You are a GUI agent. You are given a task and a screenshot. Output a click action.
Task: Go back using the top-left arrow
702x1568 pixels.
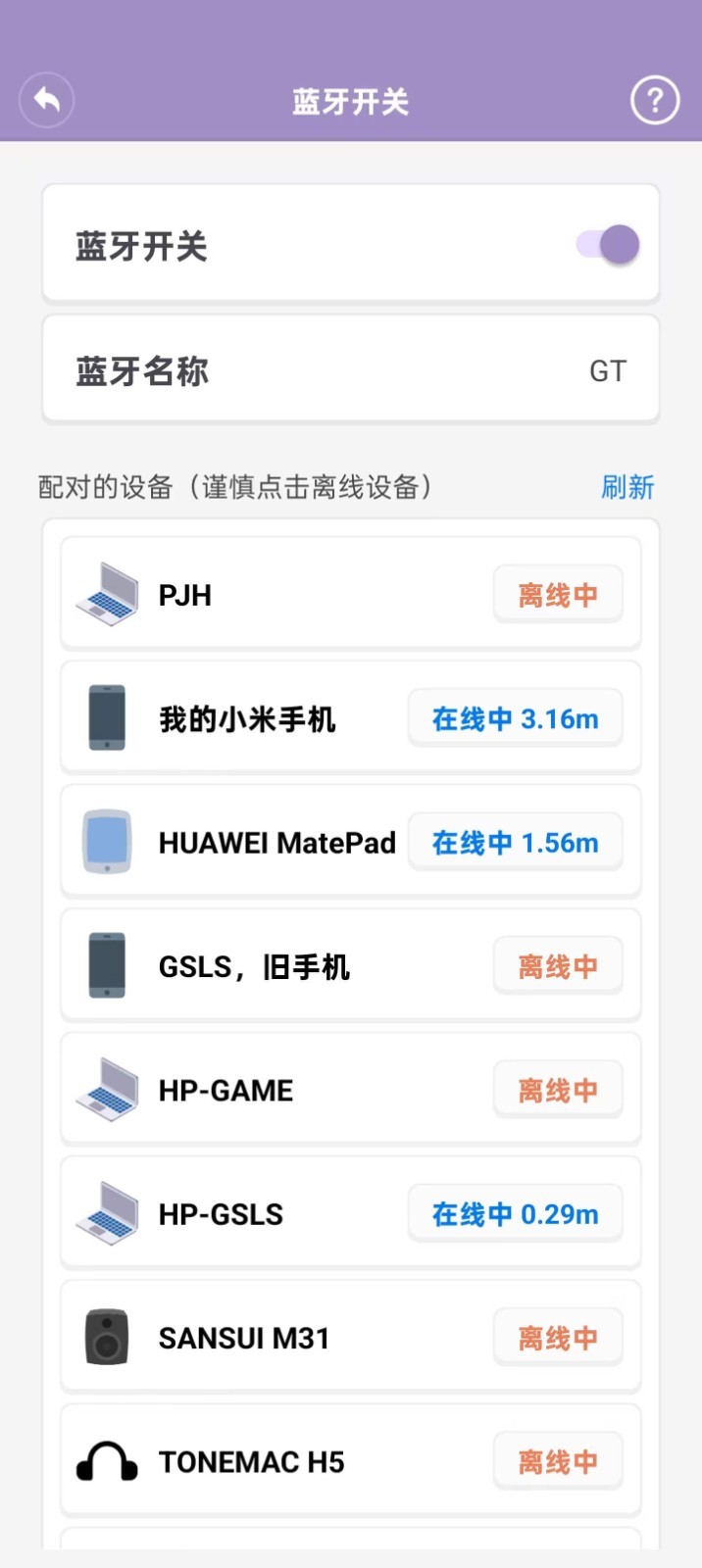(x=46, y=100)
